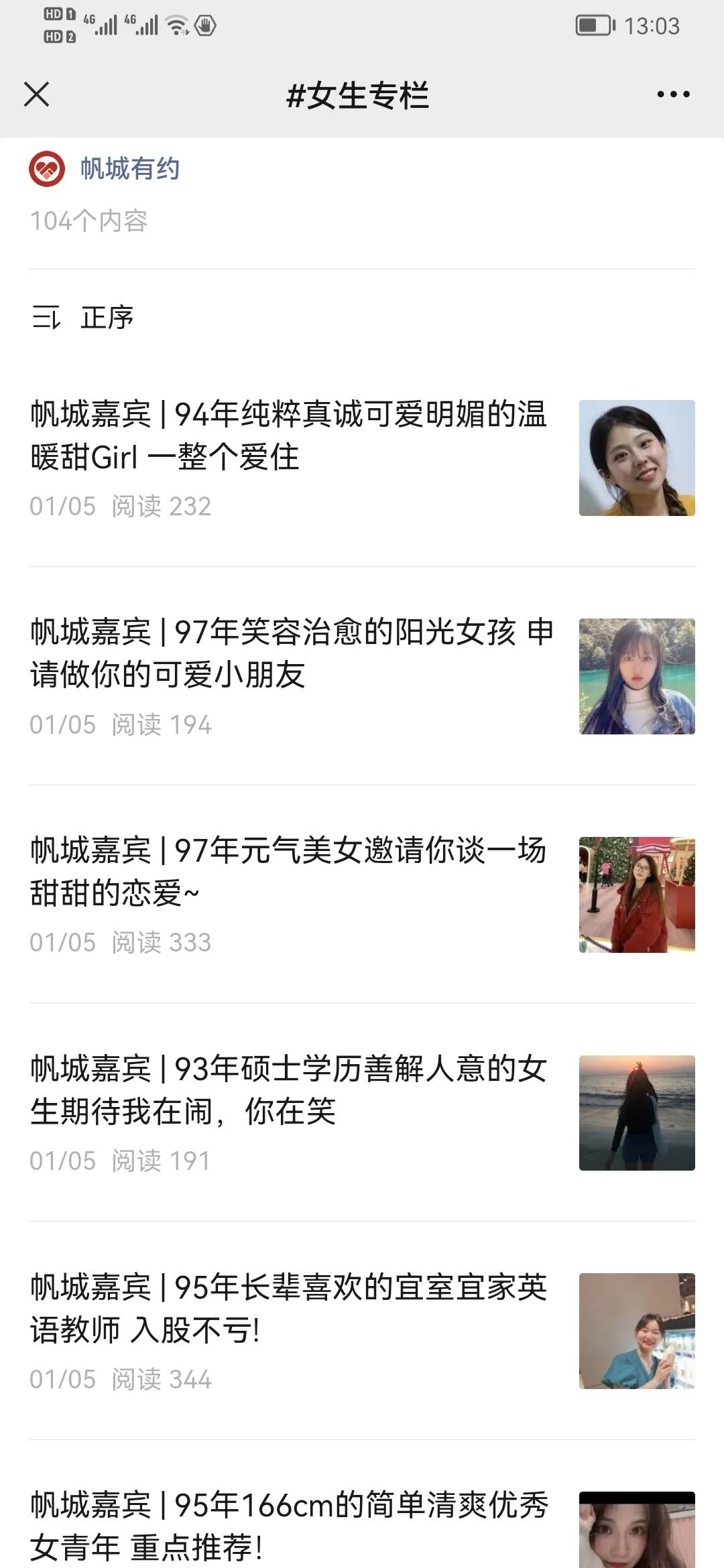Visit the 帆城有约 account page
The height and width of the screenshot is (1568, 724).
(129, 169)
